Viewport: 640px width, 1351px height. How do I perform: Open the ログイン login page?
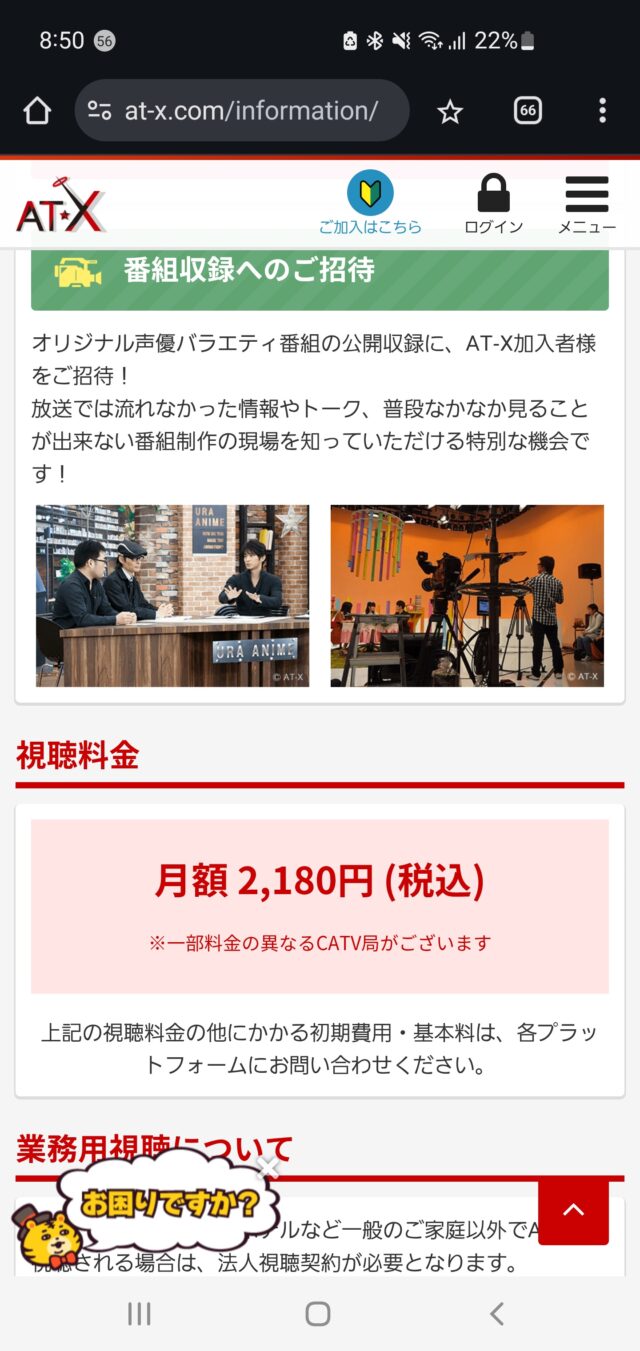click(x=493, y=205)
